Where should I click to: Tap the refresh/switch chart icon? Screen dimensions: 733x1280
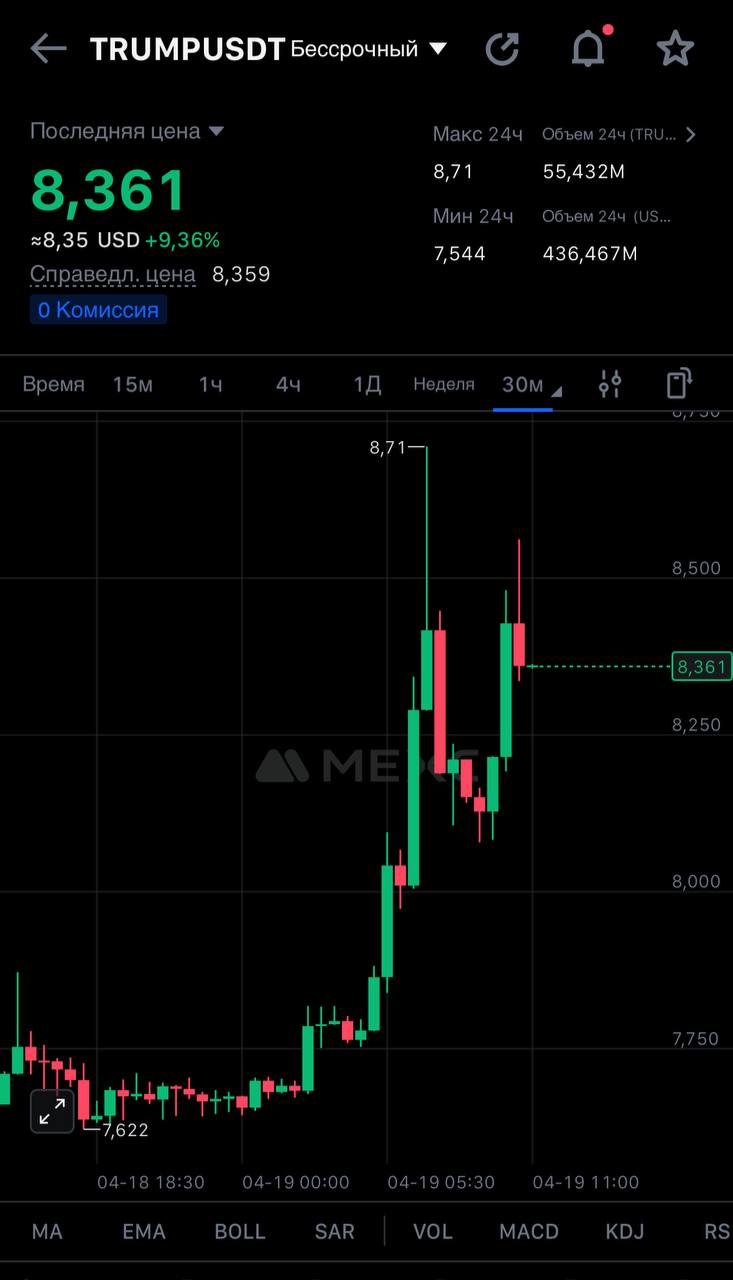click(x=502, y=48)
